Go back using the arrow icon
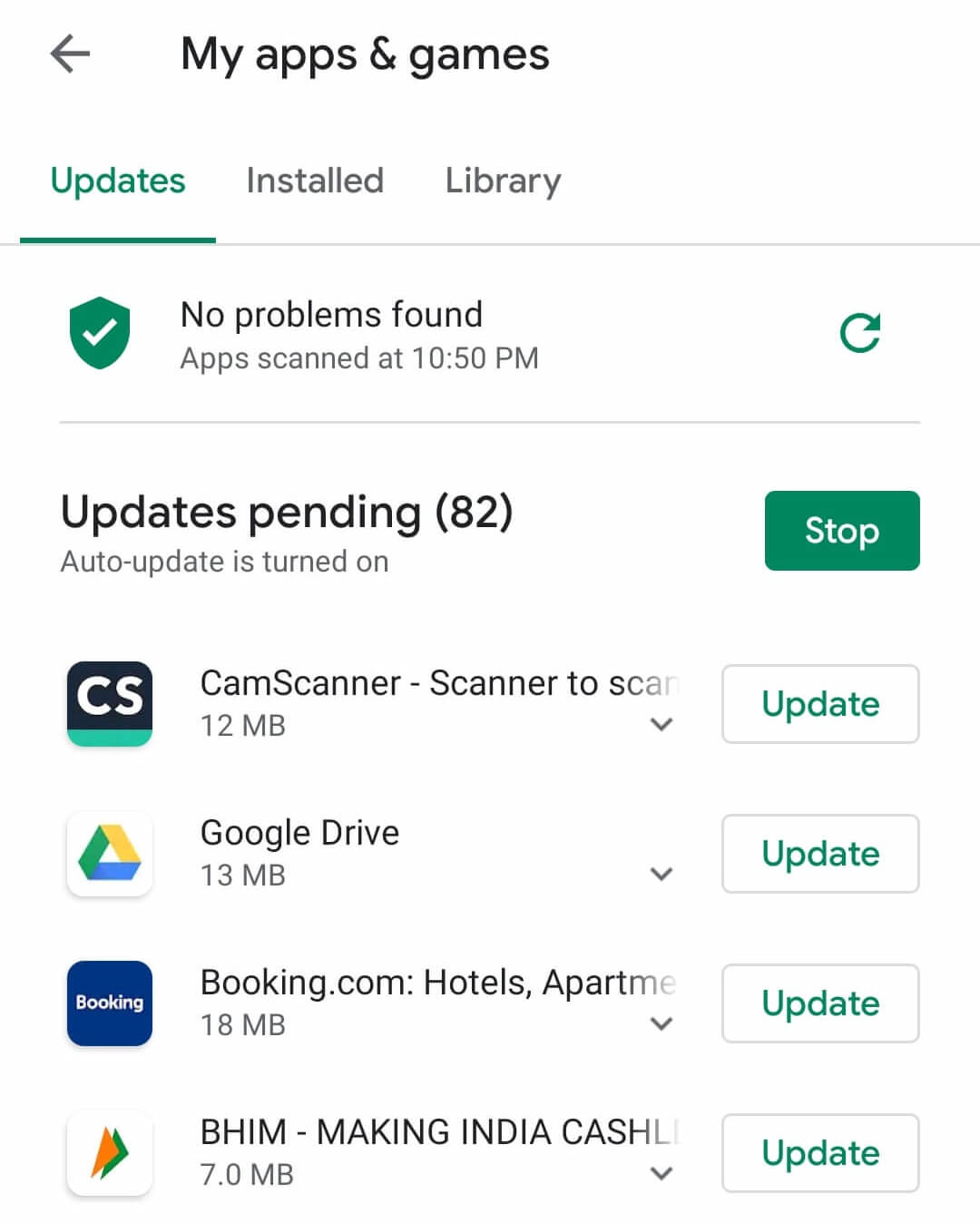Viewport: 980px width, 1223px height. point(71,54)
